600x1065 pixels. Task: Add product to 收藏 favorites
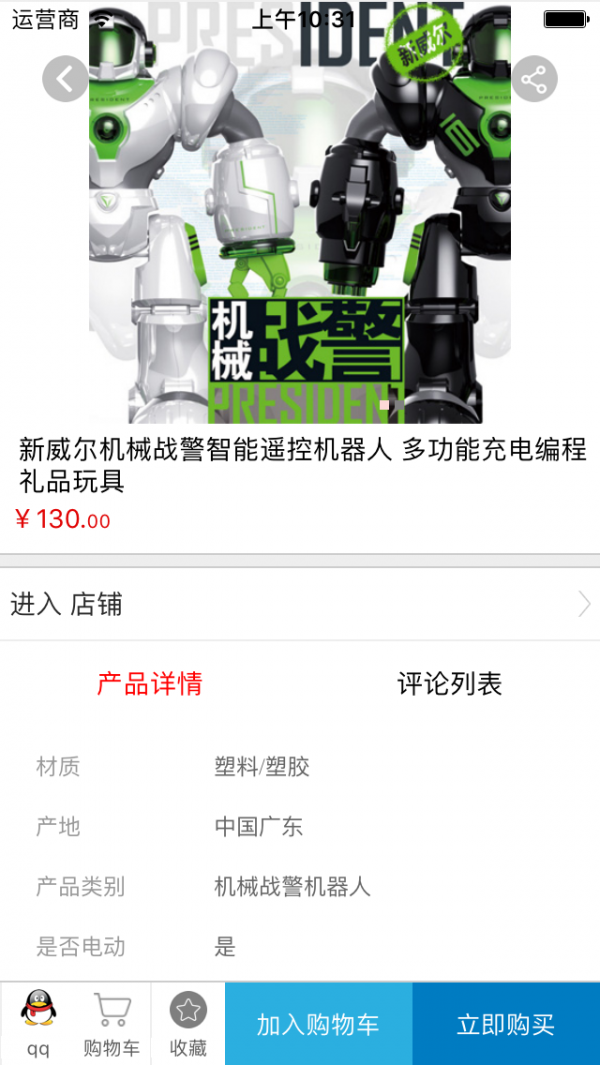[188, 1023]
